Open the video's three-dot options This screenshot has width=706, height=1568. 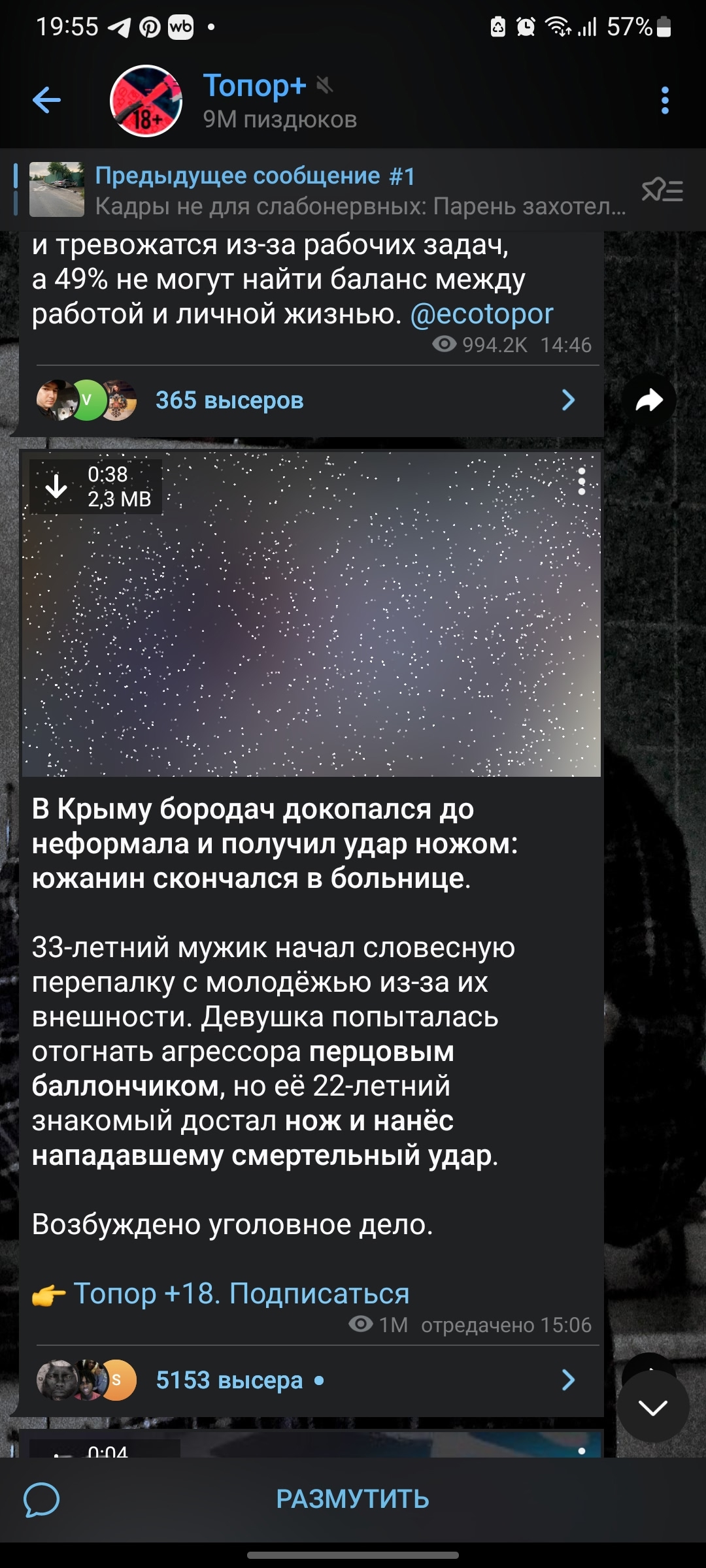pos(581,482)
